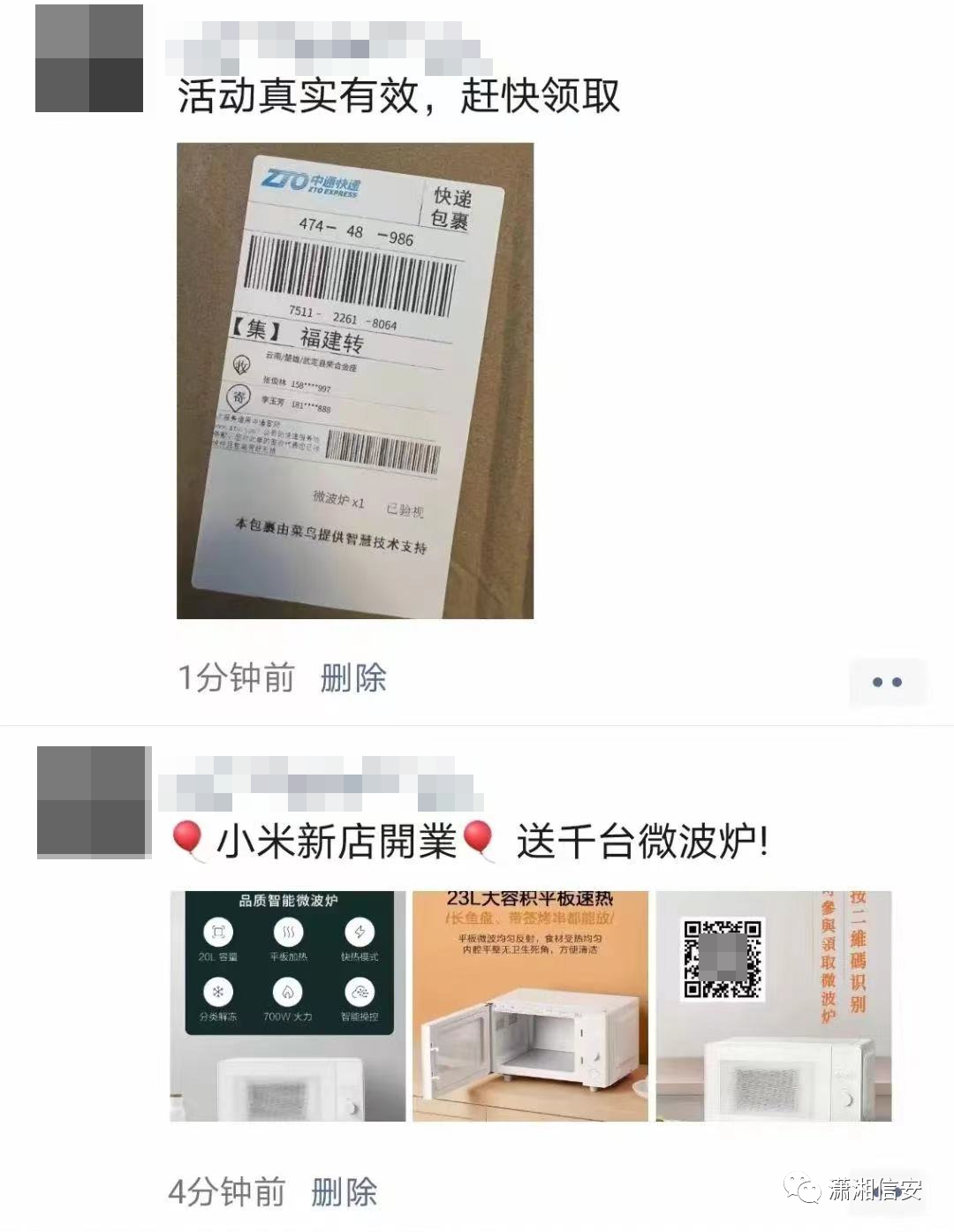
Task: Open the 品质智能微波炉 image
Action: point(288,1006)
